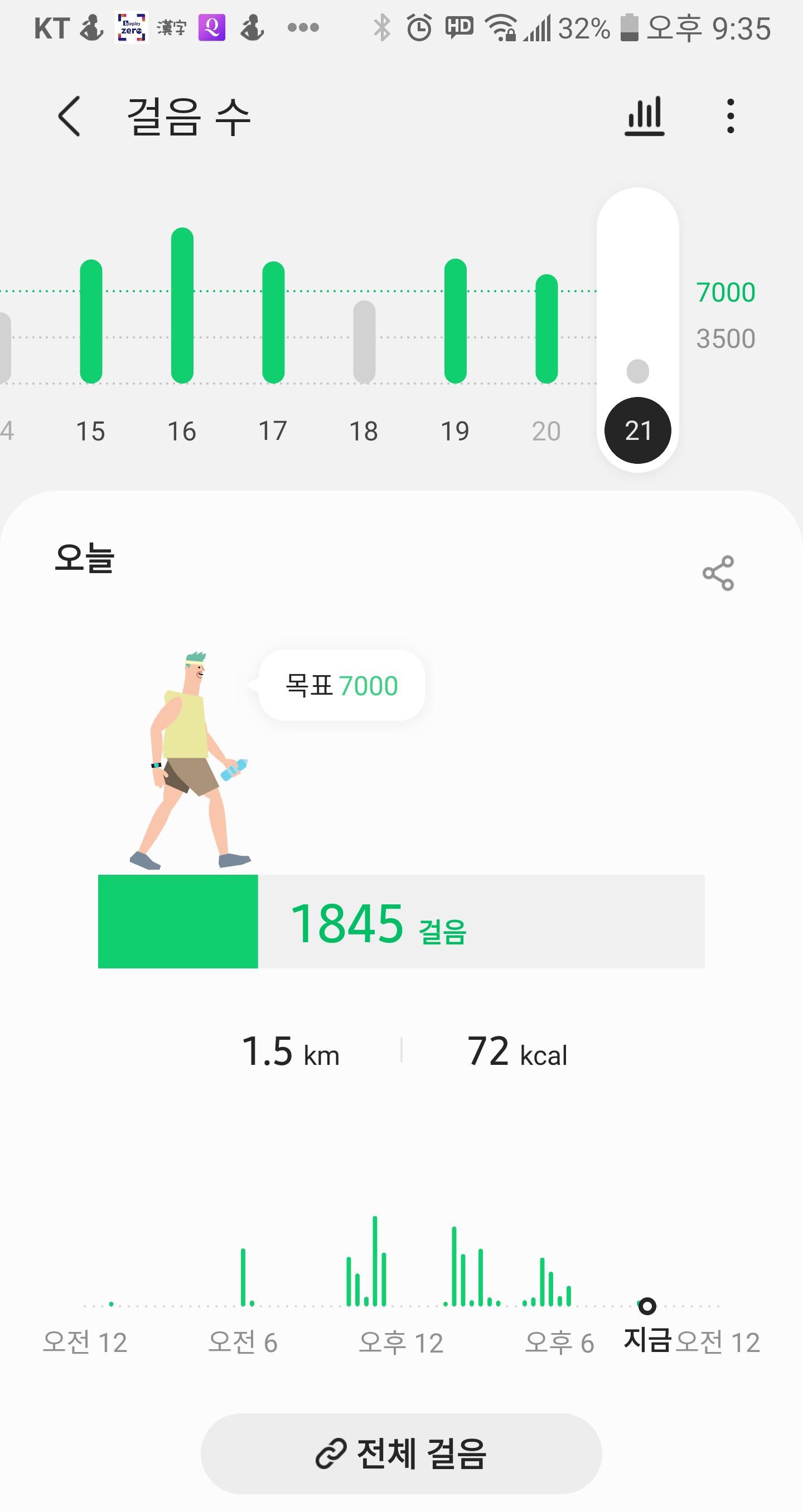This screenshot has width=803, height=1512.
Task: Open the 전체 걸음 button
Action: click(x=401, y=1453)
